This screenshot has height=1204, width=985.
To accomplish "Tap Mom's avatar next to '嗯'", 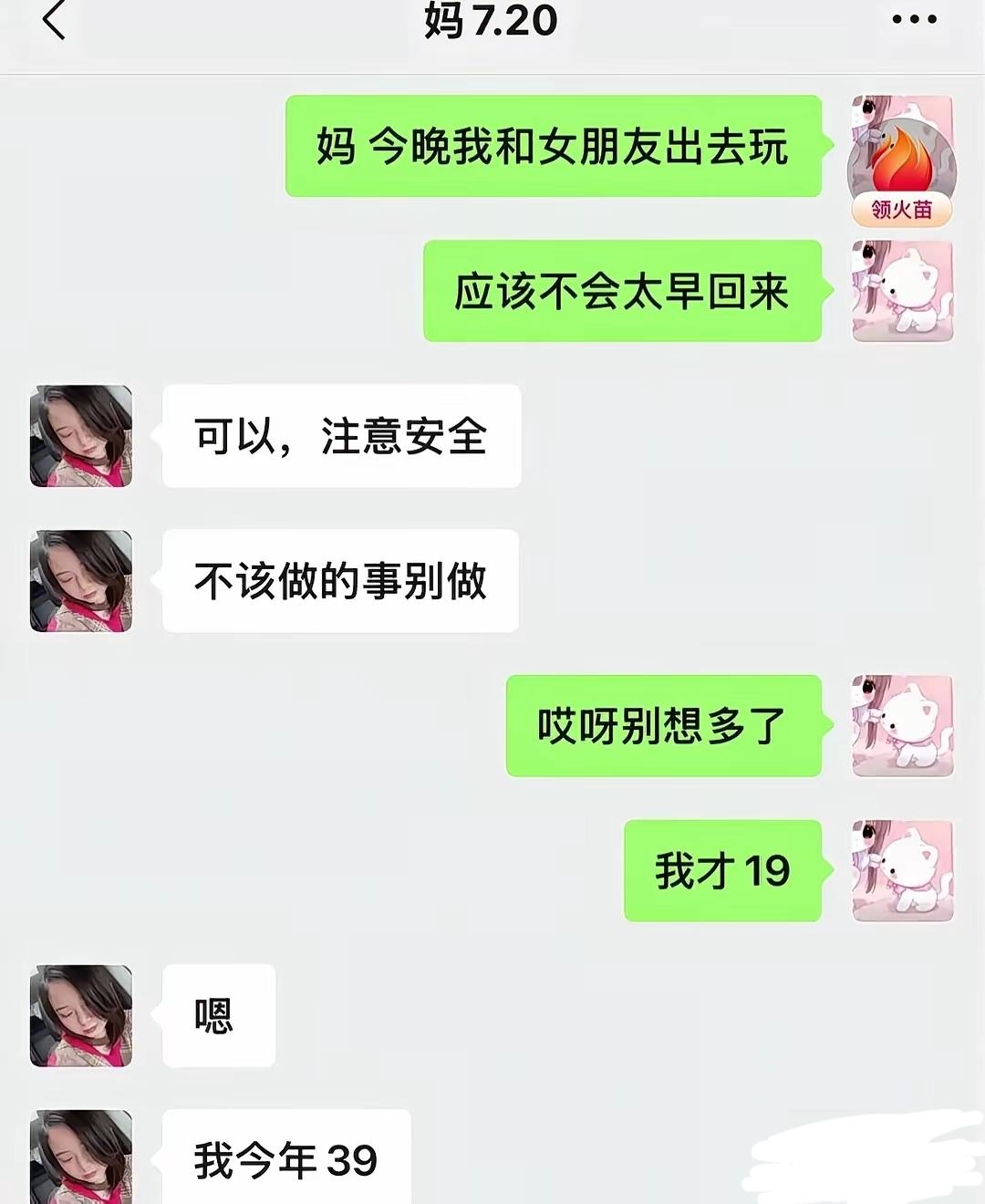I will [80, 1015].
